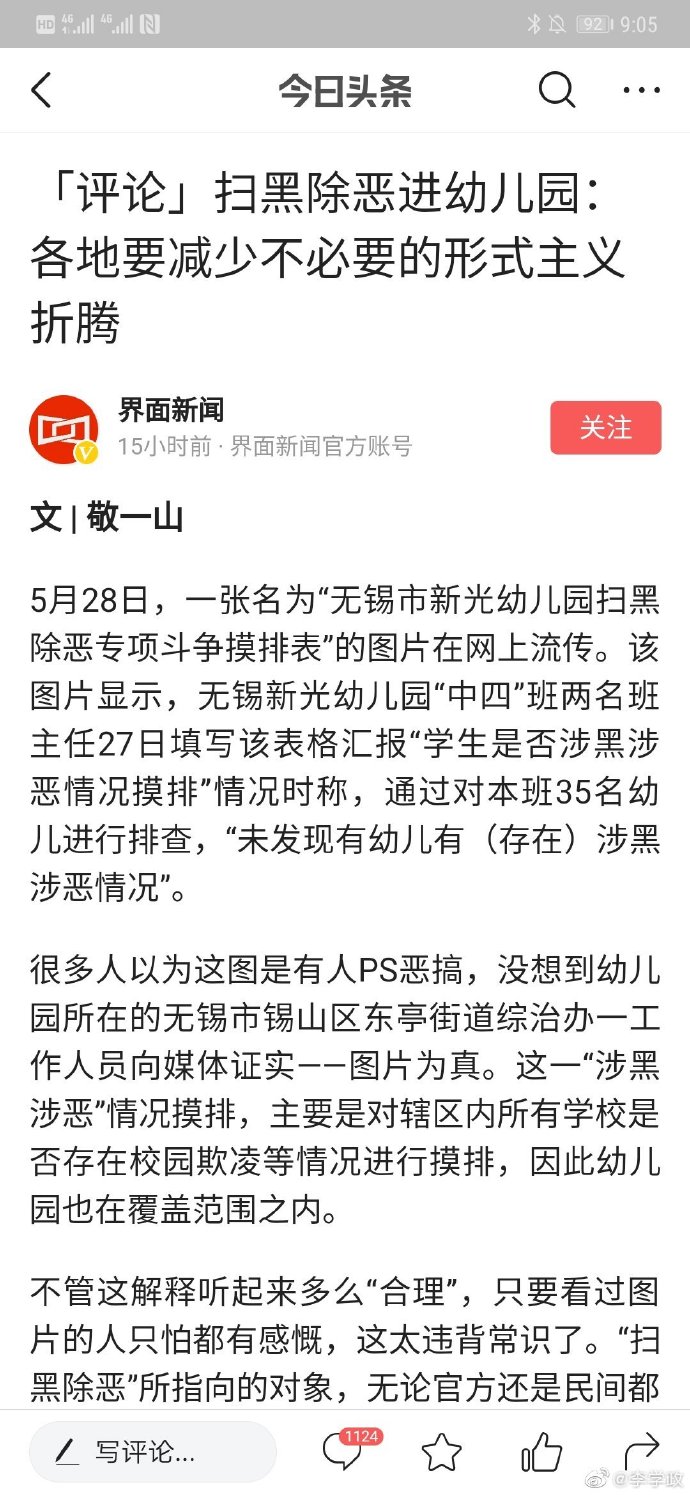Go back using the top-left arrow
Image resolution: width=690 pixels, height=1495 pixels.
click(41, 91)
